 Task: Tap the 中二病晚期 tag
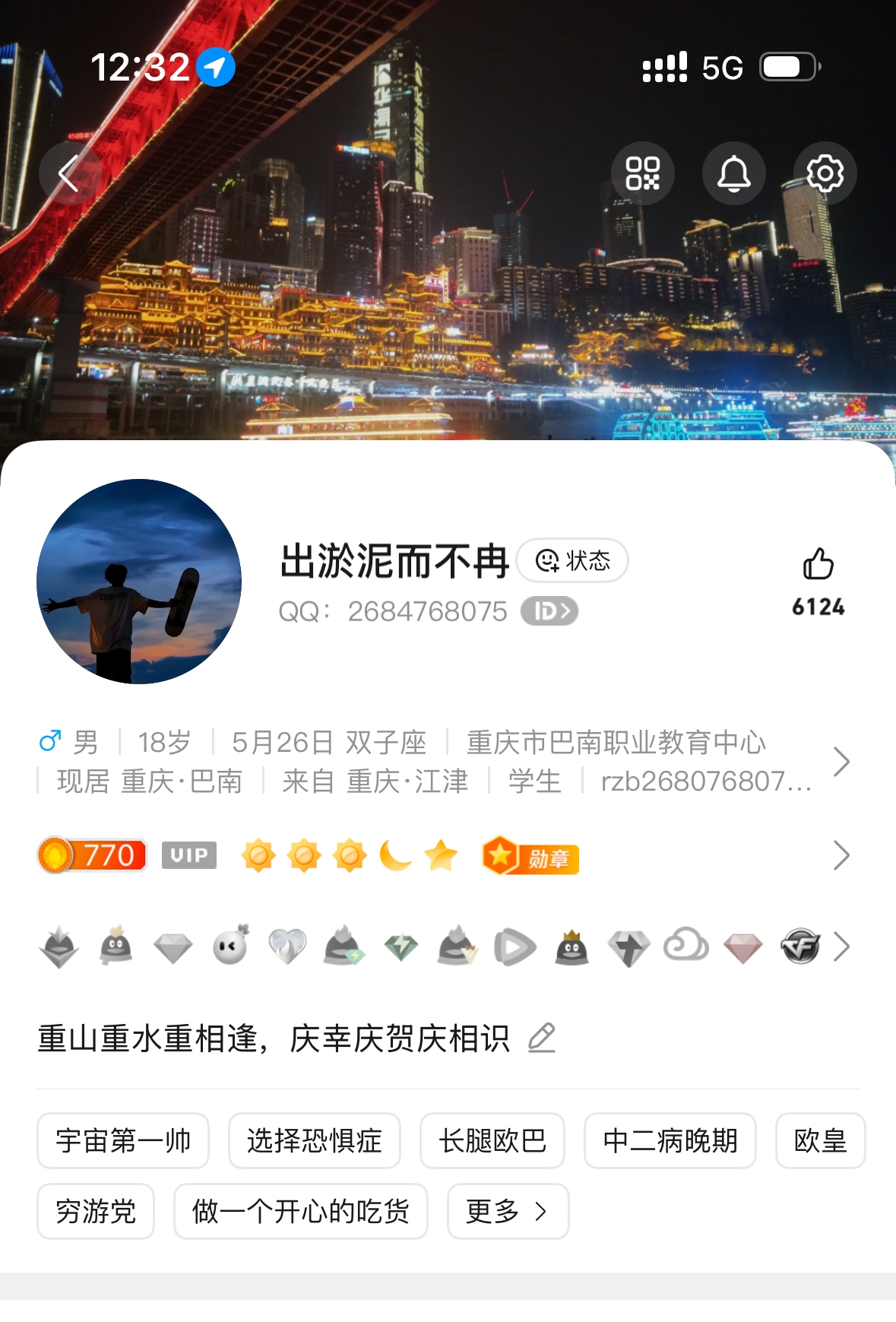pyautogui.click(x=670, y=1140)
